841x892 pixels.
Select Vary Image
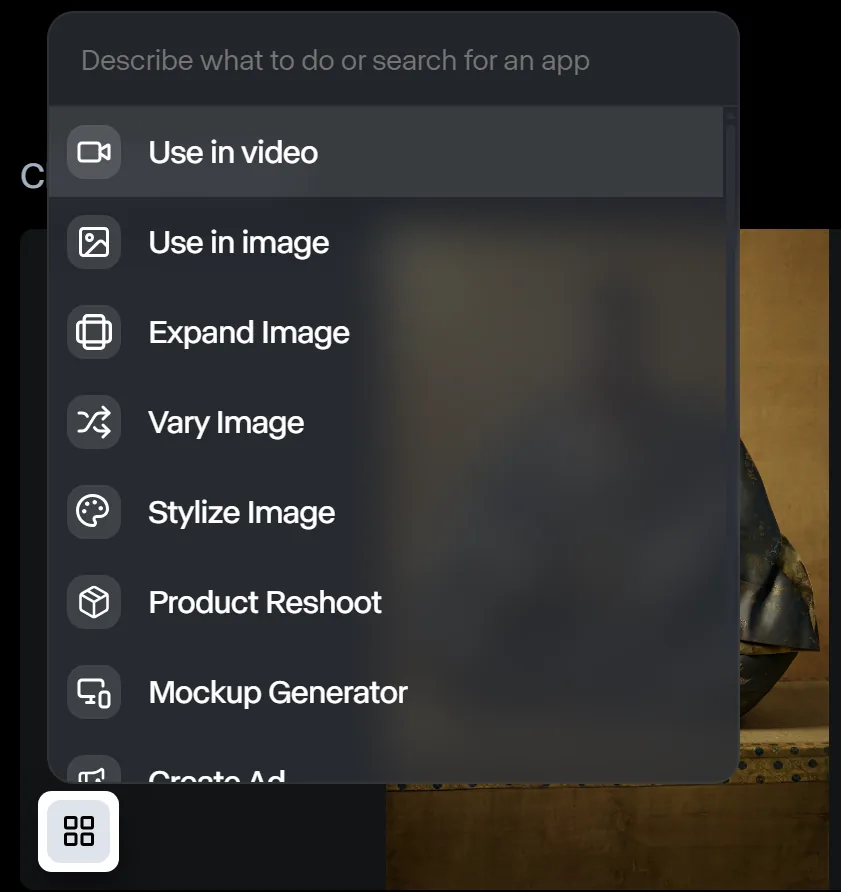226,422
